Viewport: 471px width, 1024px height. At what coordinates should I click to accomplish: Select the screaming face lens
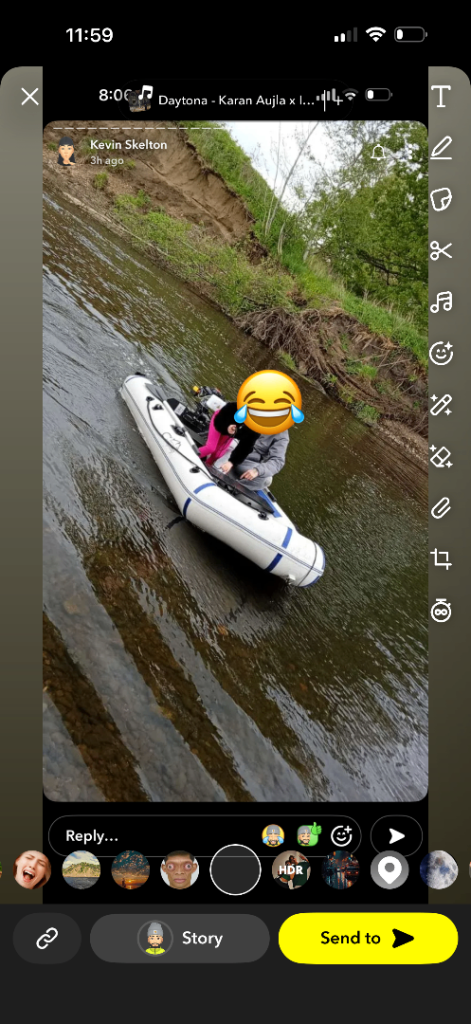pyautogui.click(x=32, y=870)
